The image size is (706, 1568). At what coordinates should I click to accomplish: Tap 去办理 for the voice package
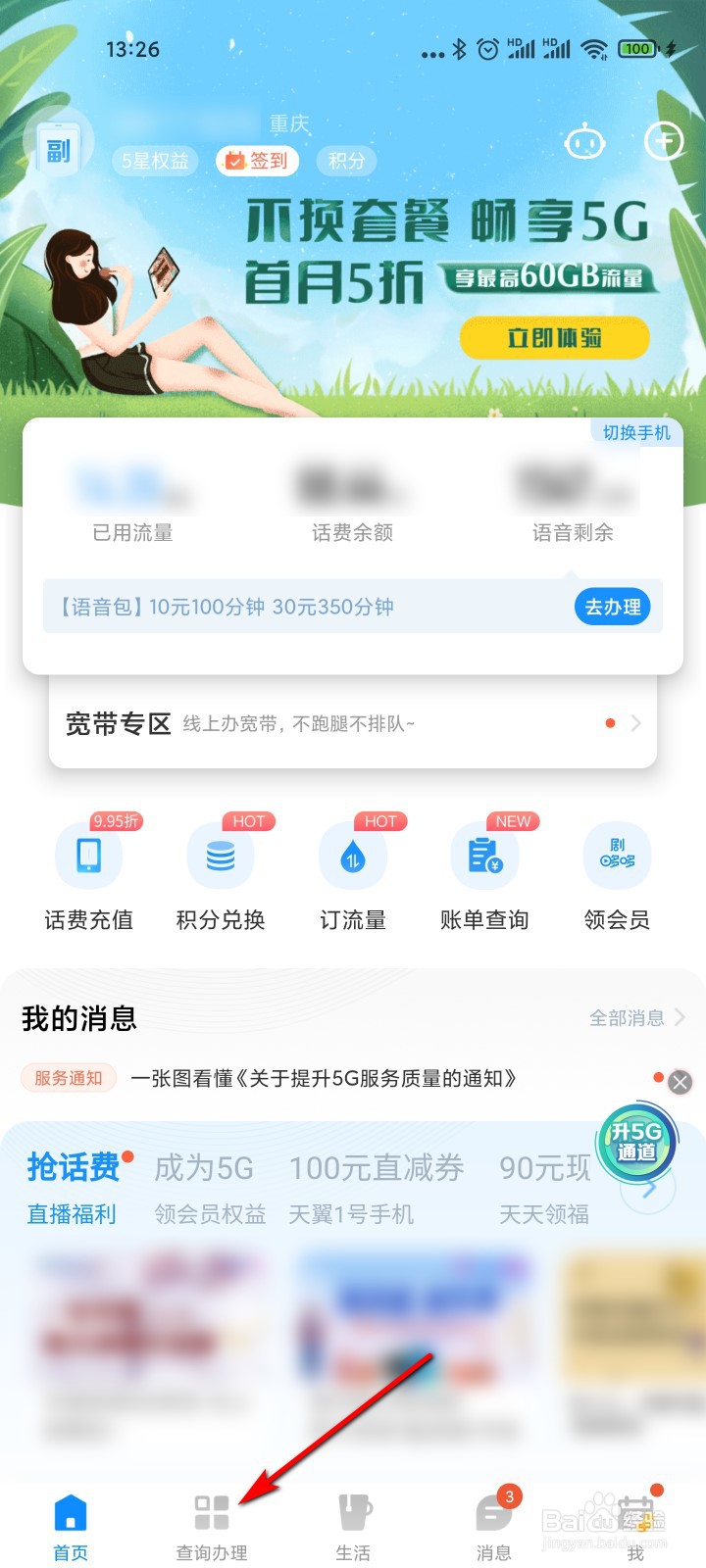point(612,607)
